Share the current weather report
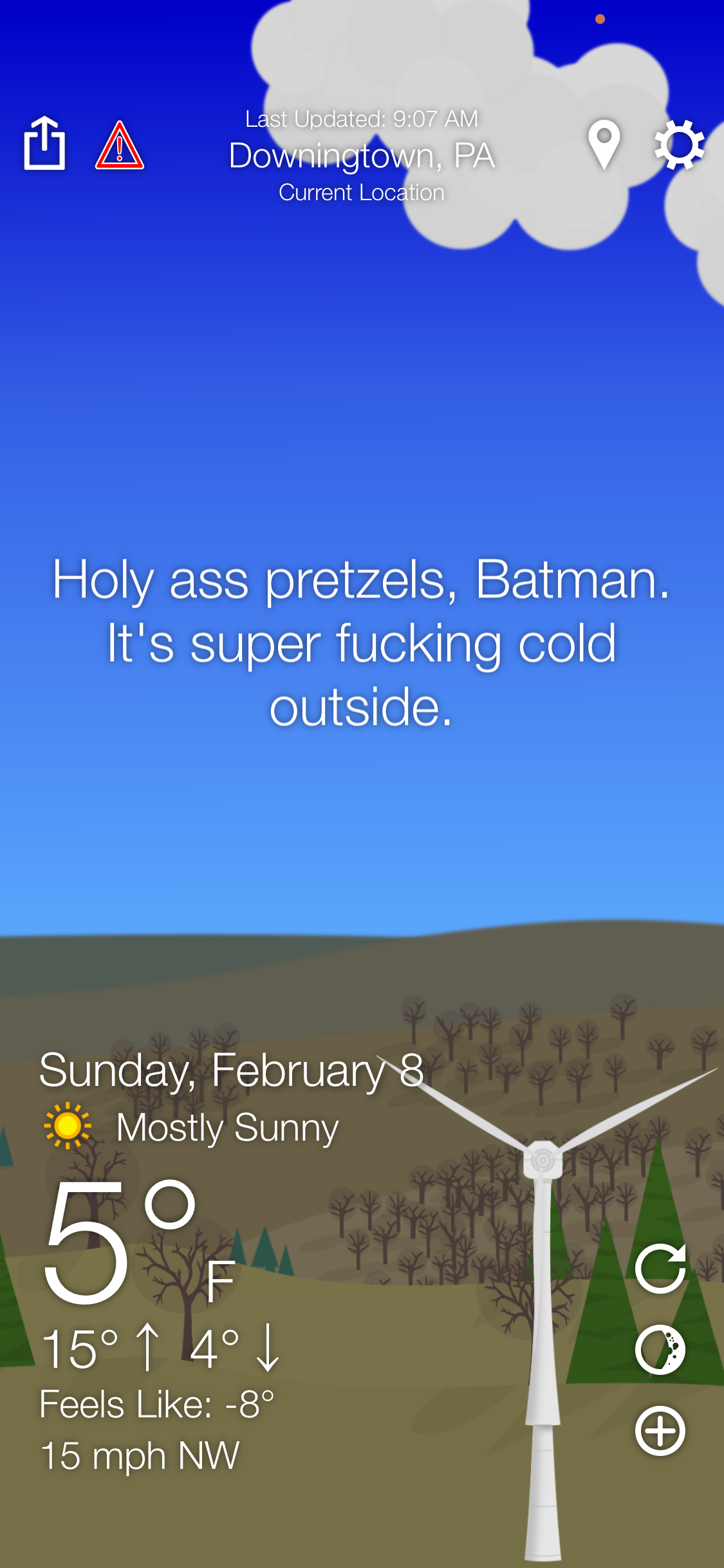The width and height of the screenshot is (724, 1568). coord(44,144)
